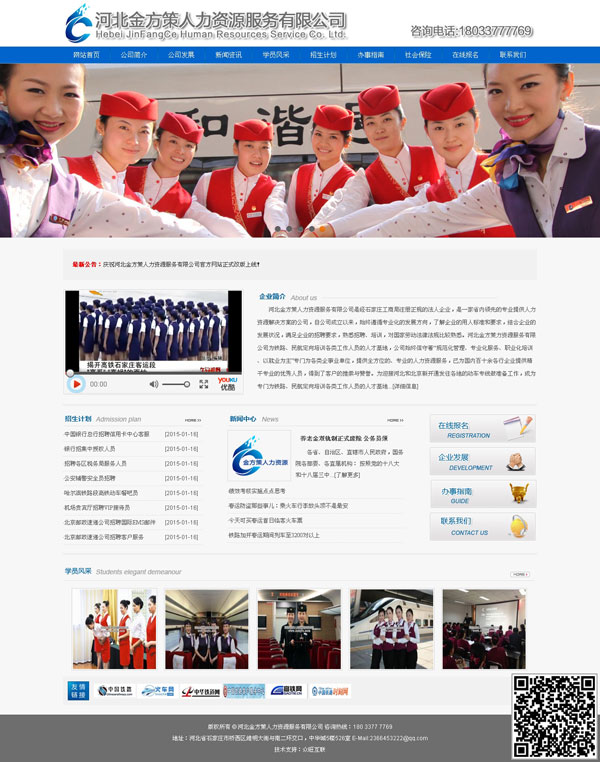Viewport: 600px width, 762px height.
Task: Open 在线报名 in the top navigation
Action: click(465, 55)
